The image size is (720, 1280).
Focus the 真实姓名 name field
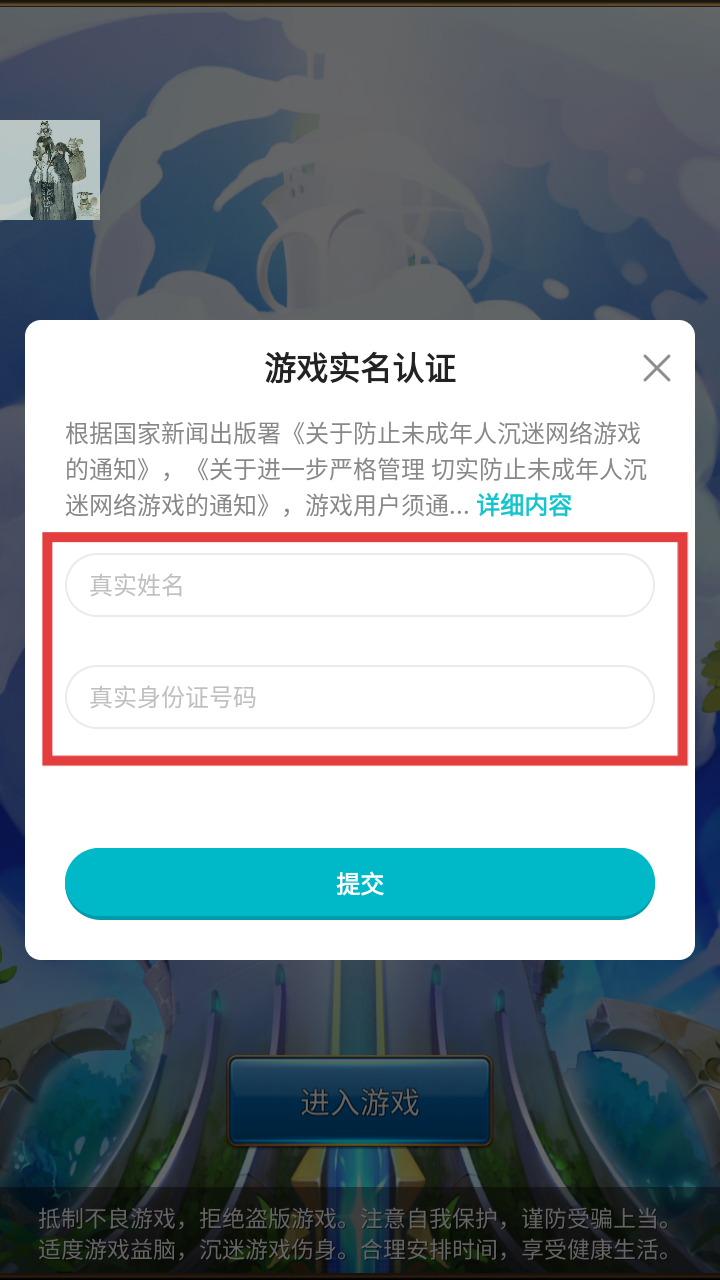[x=360, y=585]
